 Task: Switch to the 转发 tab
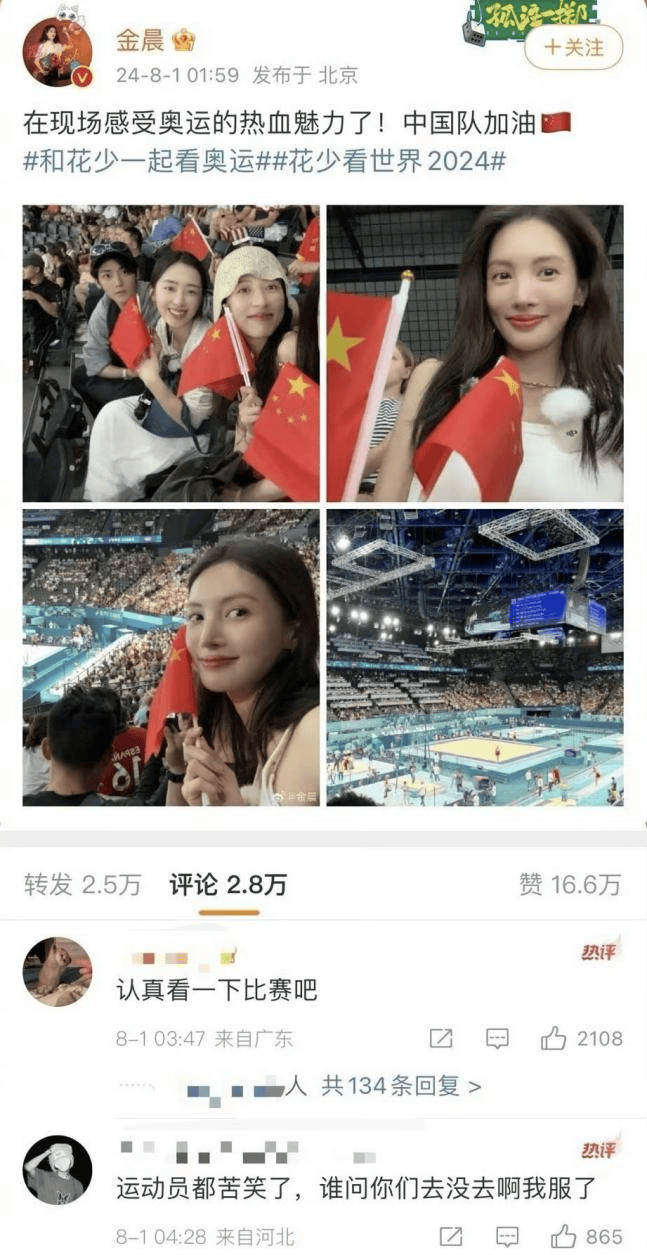pos(83,884)
